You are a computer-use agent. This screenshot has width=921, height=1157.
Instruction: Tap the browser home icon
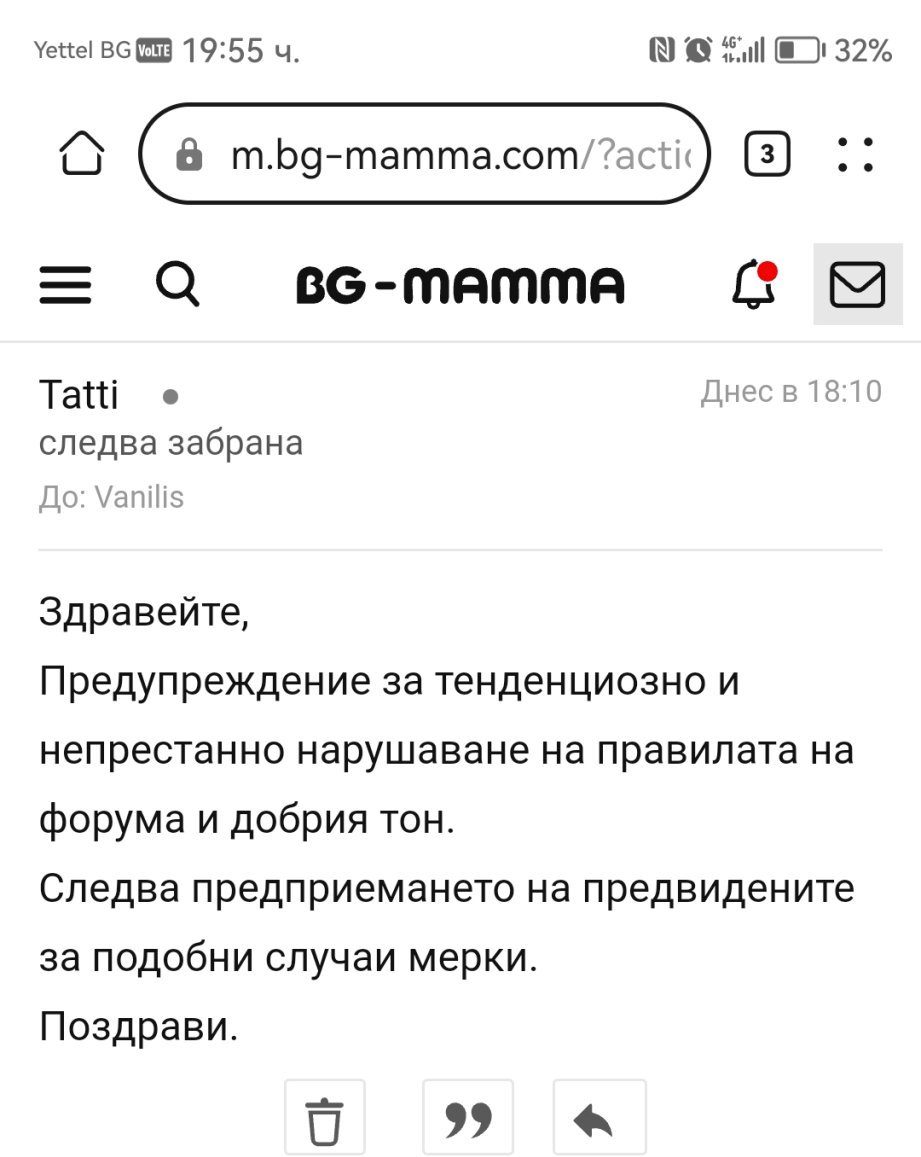coord(81,153)
